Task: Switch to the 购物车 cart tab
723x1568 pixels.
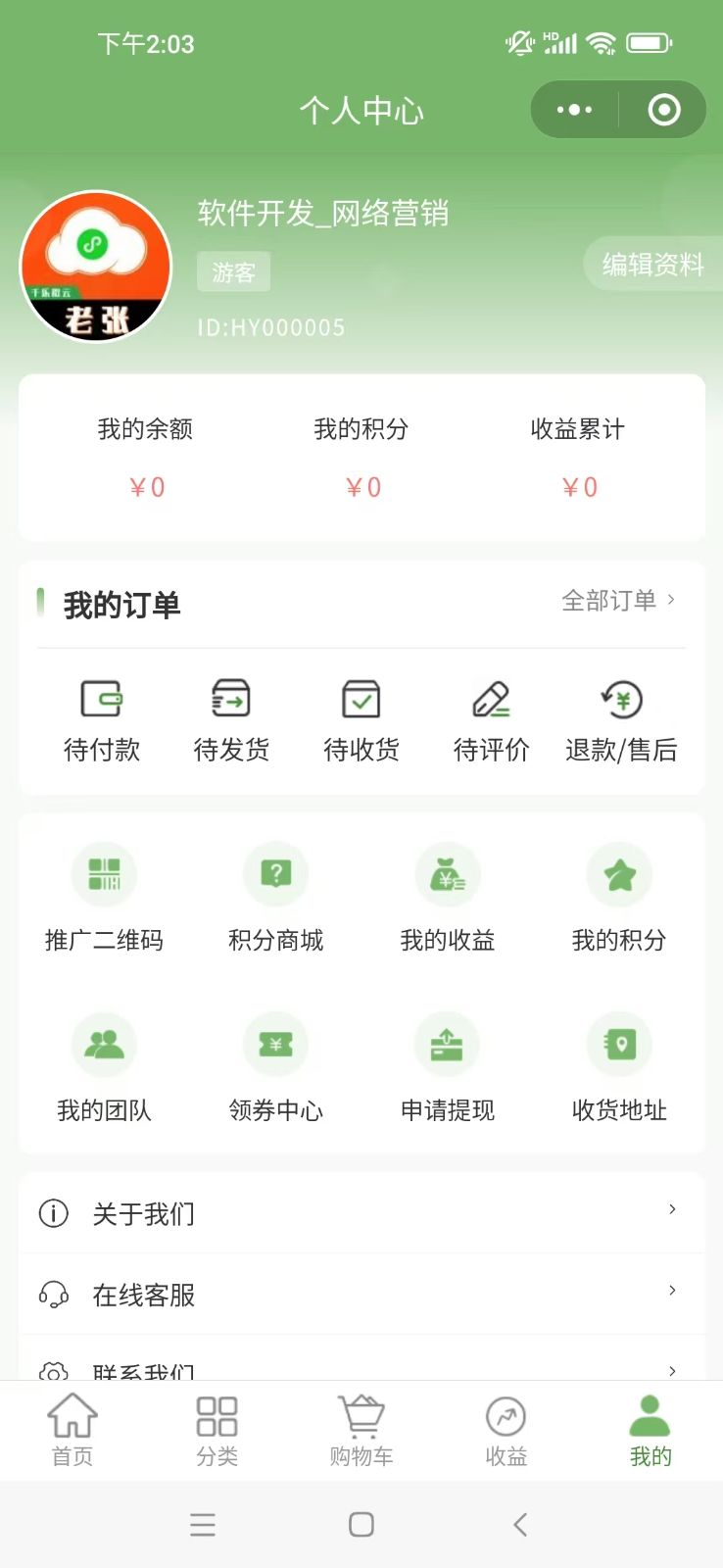Action: 361,1430
